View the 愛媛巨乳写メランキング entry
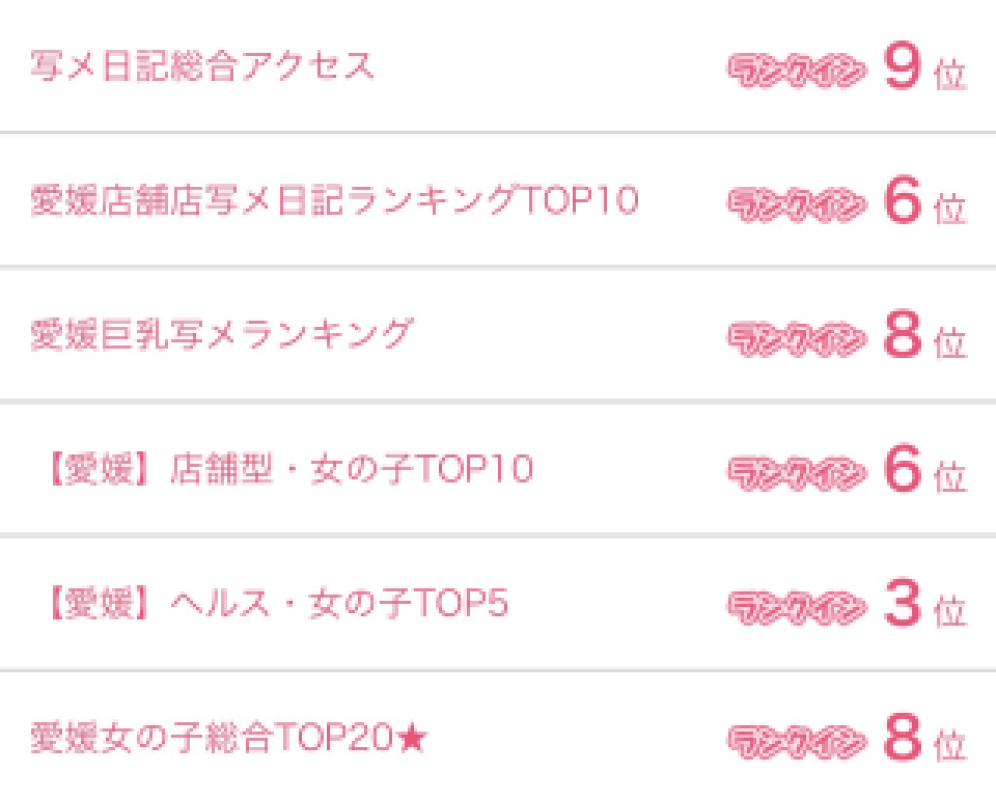Screen dimensions: 996x800 click(222, 335)
